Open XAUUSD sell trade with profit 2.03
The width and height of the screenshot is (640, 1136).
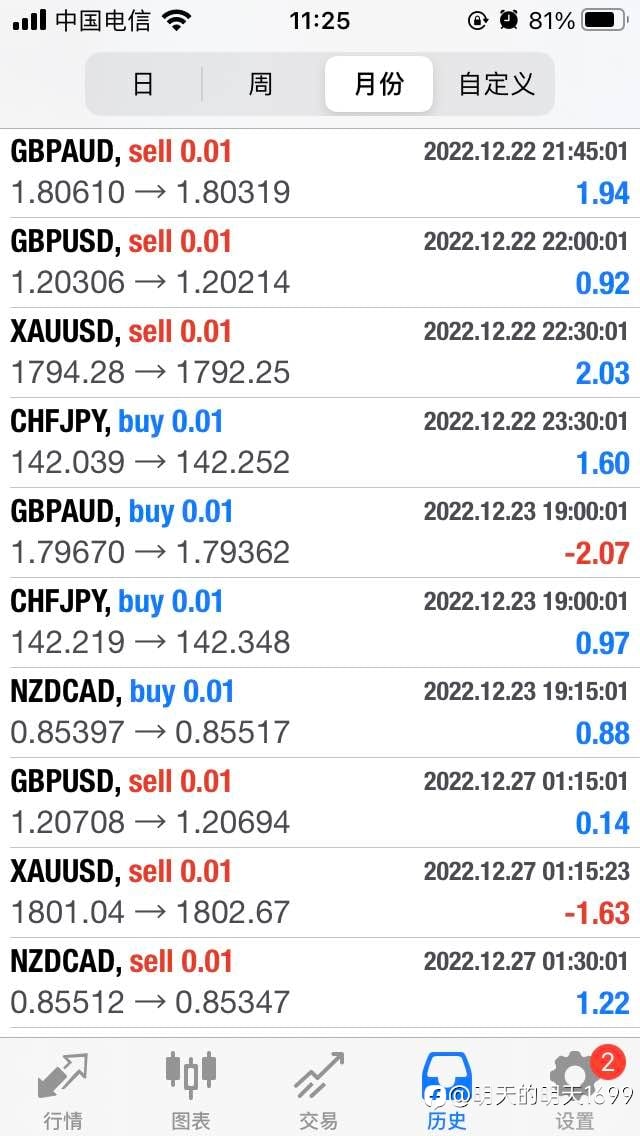[x=320, y=353]
